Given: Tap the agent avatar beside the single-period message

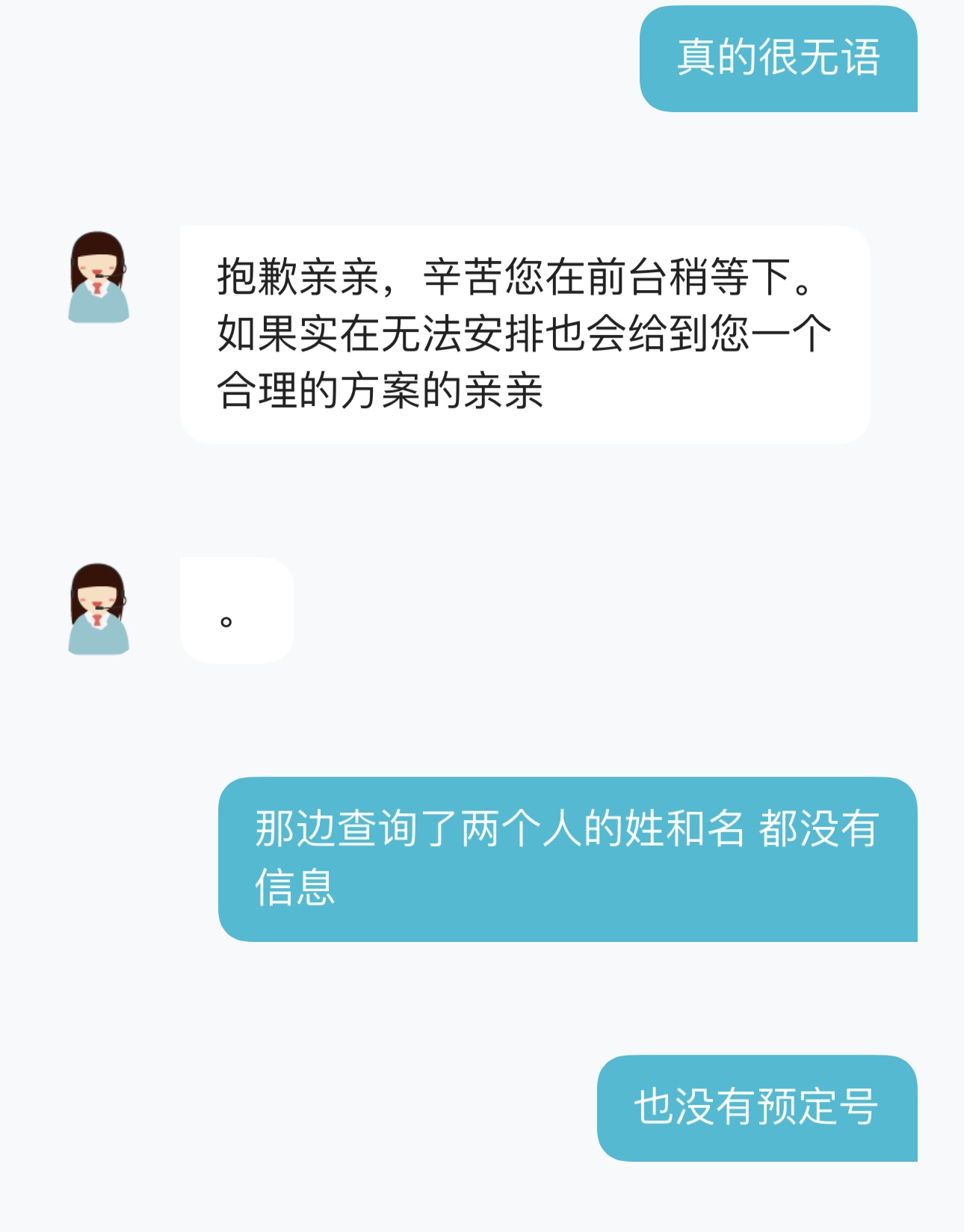Looking at the screenshot, I should pos(99,609).
